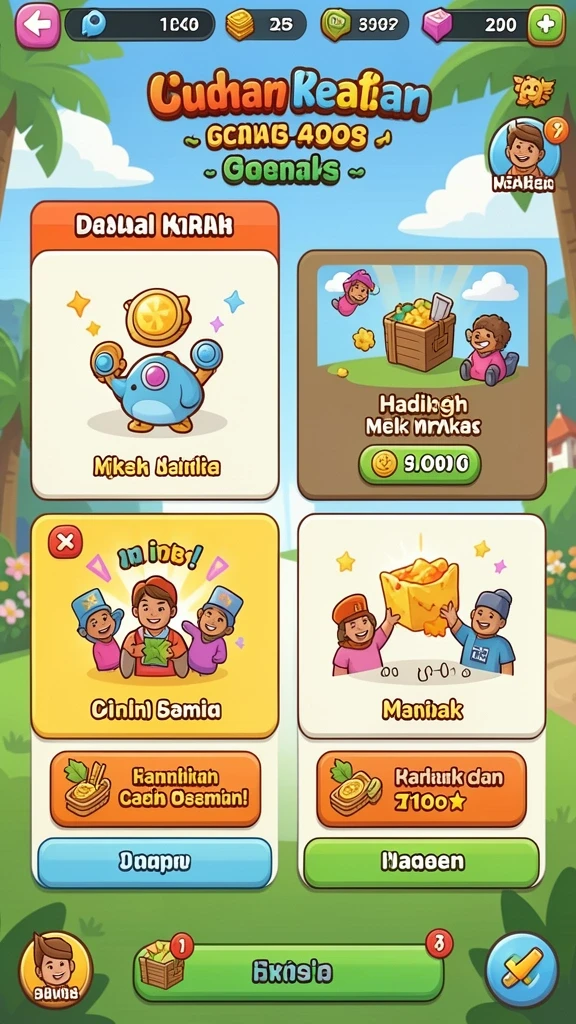Open the blue creature coin card
The width and height of the screenshot is (576, 1024).
155,375
